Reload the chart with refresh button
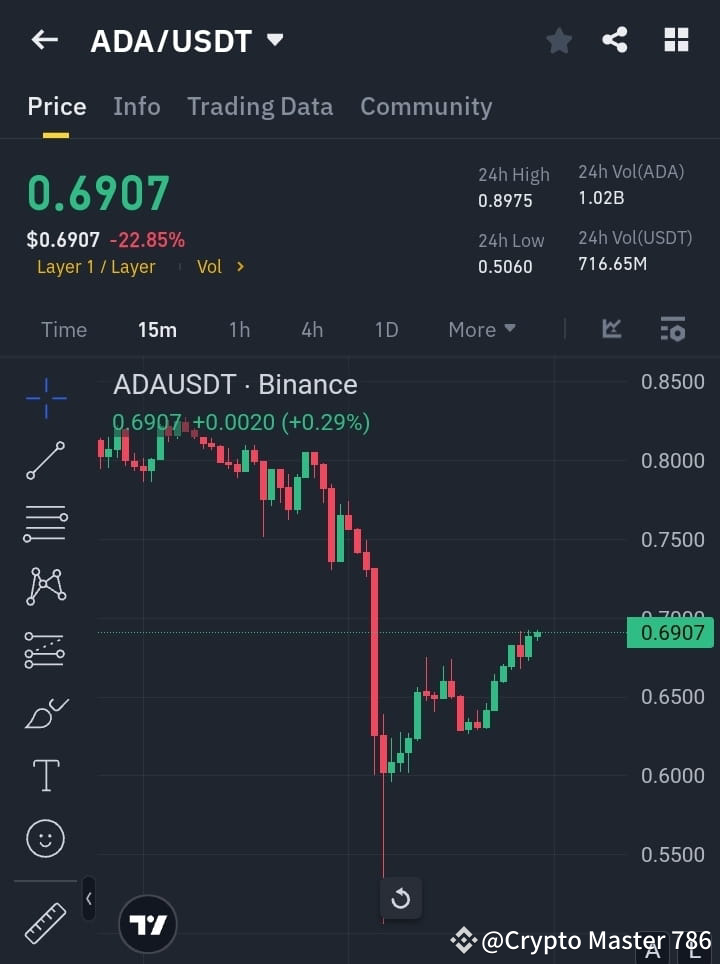Image resolution: width=720 pixels, height=964 pixels. (x=401, y=898)
